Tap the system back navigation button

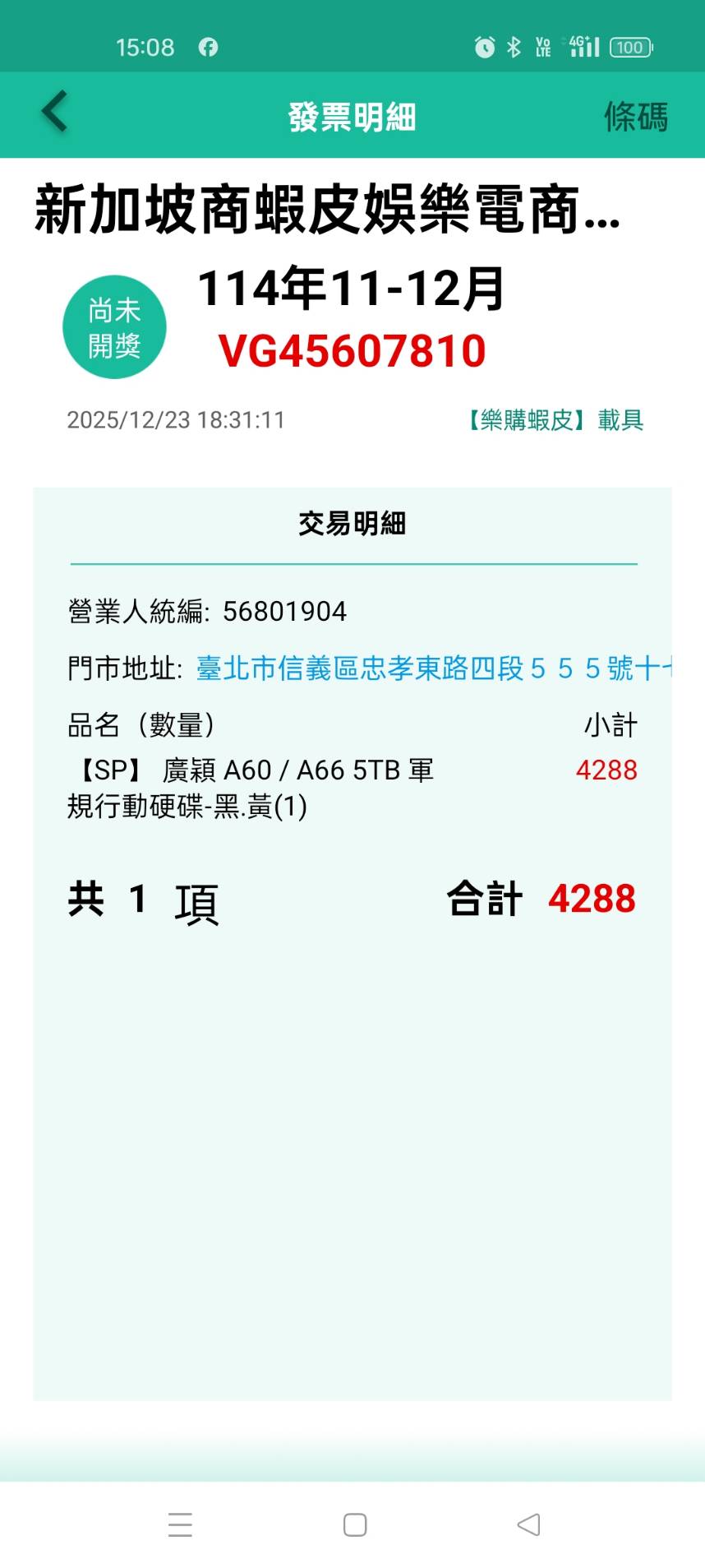pyautogui.click(x=528, y=1524)
